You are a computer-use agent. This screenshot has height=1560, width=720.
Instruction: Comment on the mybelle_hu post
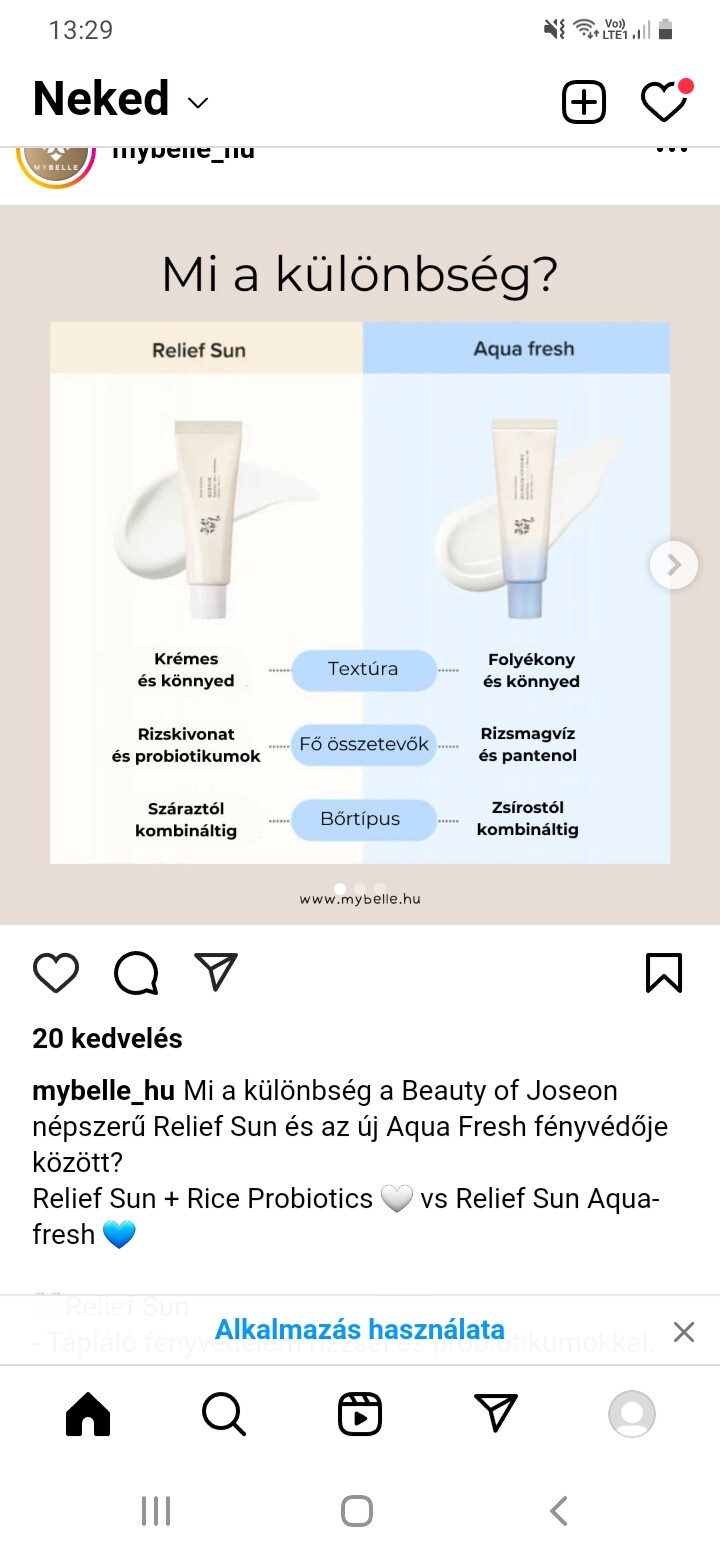coord(136,972)
